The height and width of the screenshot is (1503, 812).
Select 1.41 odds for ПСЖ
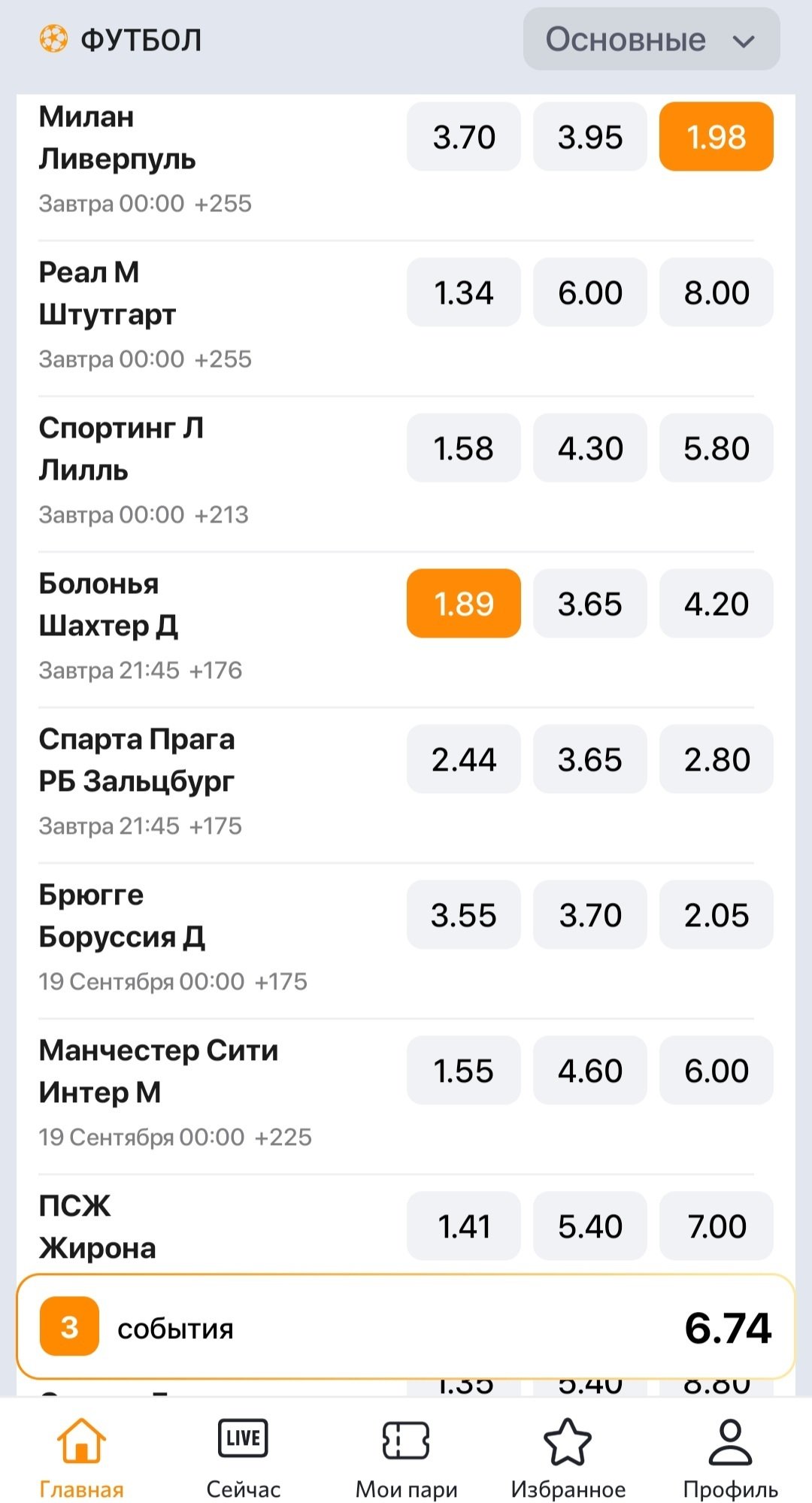(463, 1226)
